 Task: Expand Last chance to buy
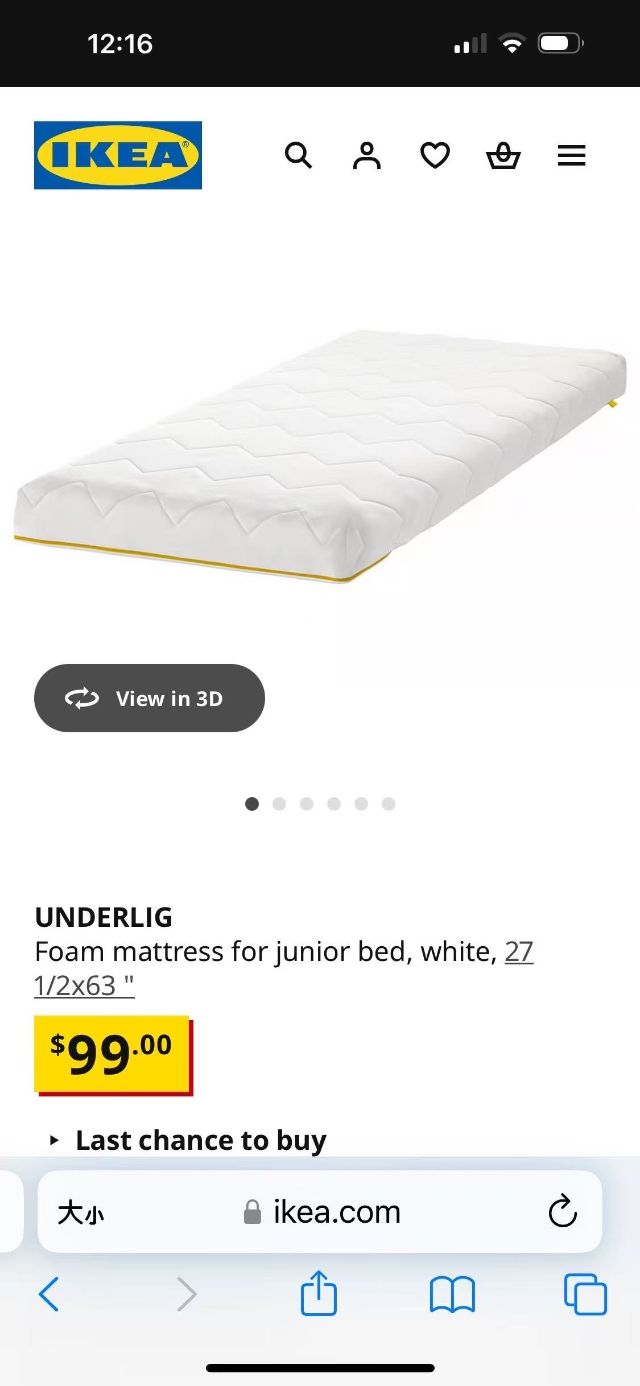click(x=200, y=1140)
